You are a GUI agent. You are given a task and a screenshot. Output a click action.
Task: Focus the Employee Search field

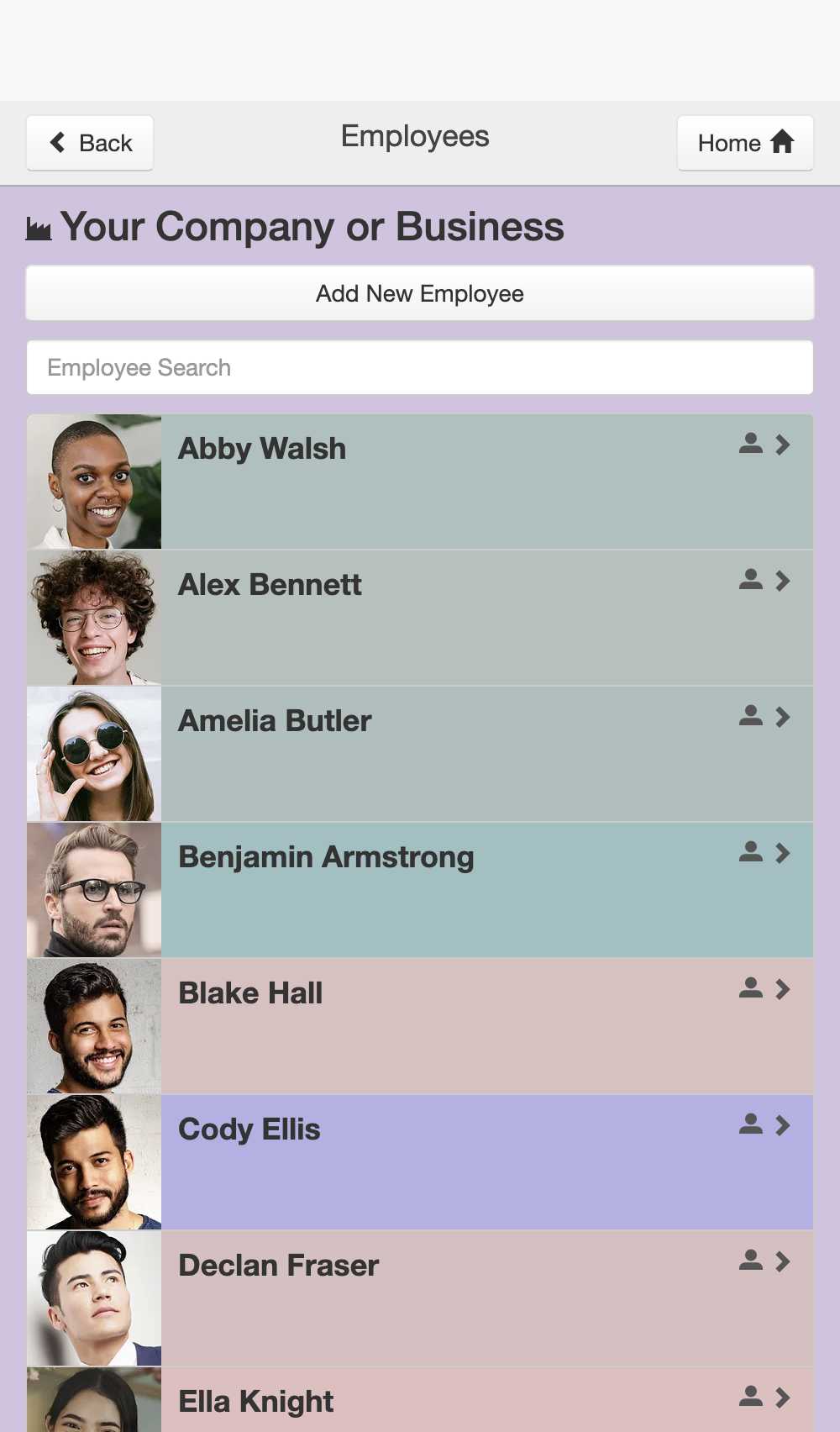420,367
